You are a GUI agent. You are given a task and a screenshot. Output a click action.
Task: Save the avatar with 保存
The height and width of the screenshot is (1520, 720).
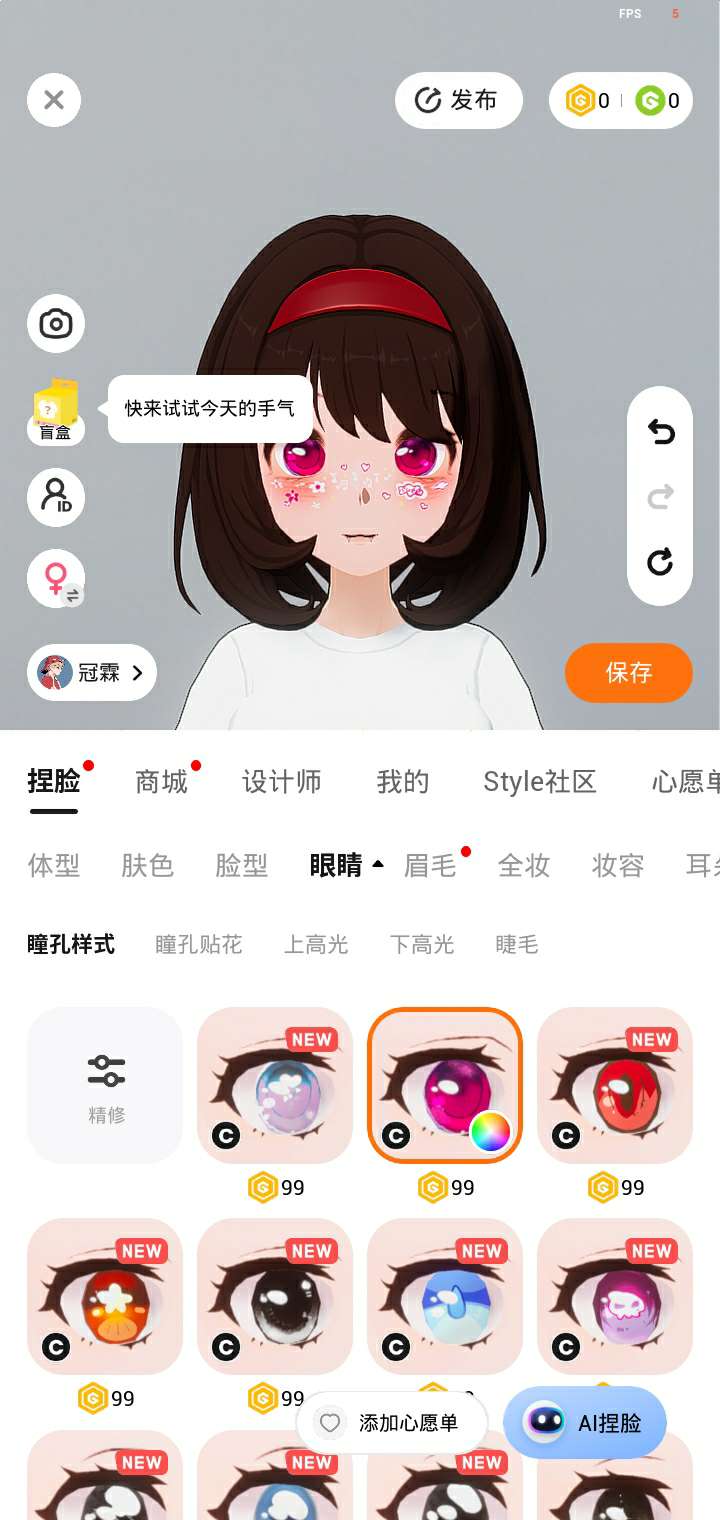click(x=628, y=673)
